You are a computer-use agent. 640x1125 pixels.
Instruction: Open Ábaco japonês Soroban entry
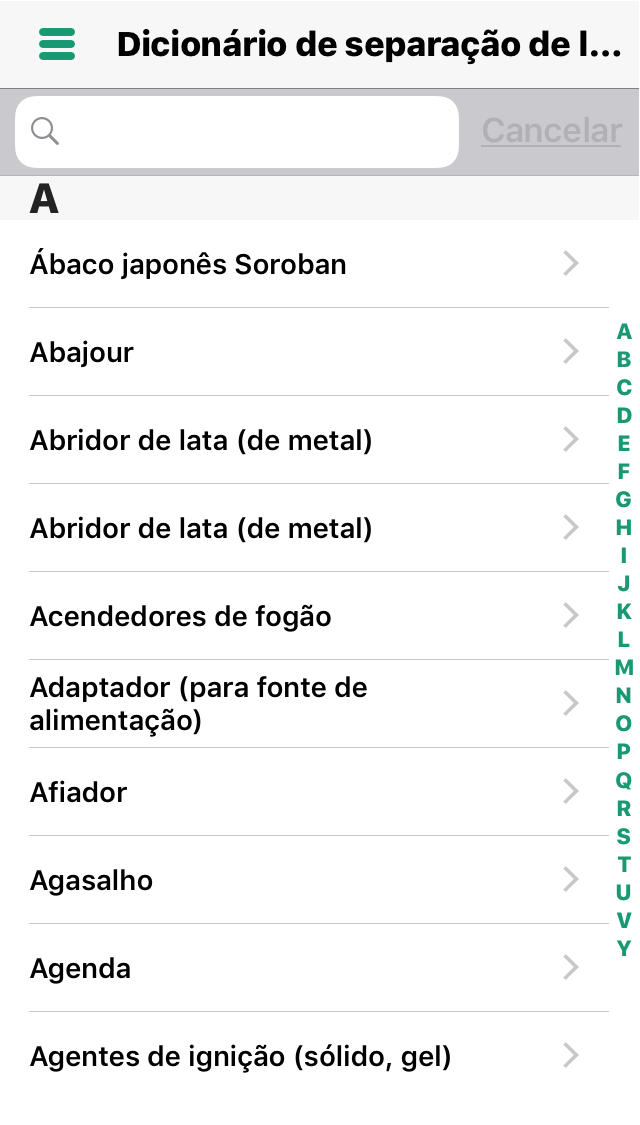click(319, 264)
